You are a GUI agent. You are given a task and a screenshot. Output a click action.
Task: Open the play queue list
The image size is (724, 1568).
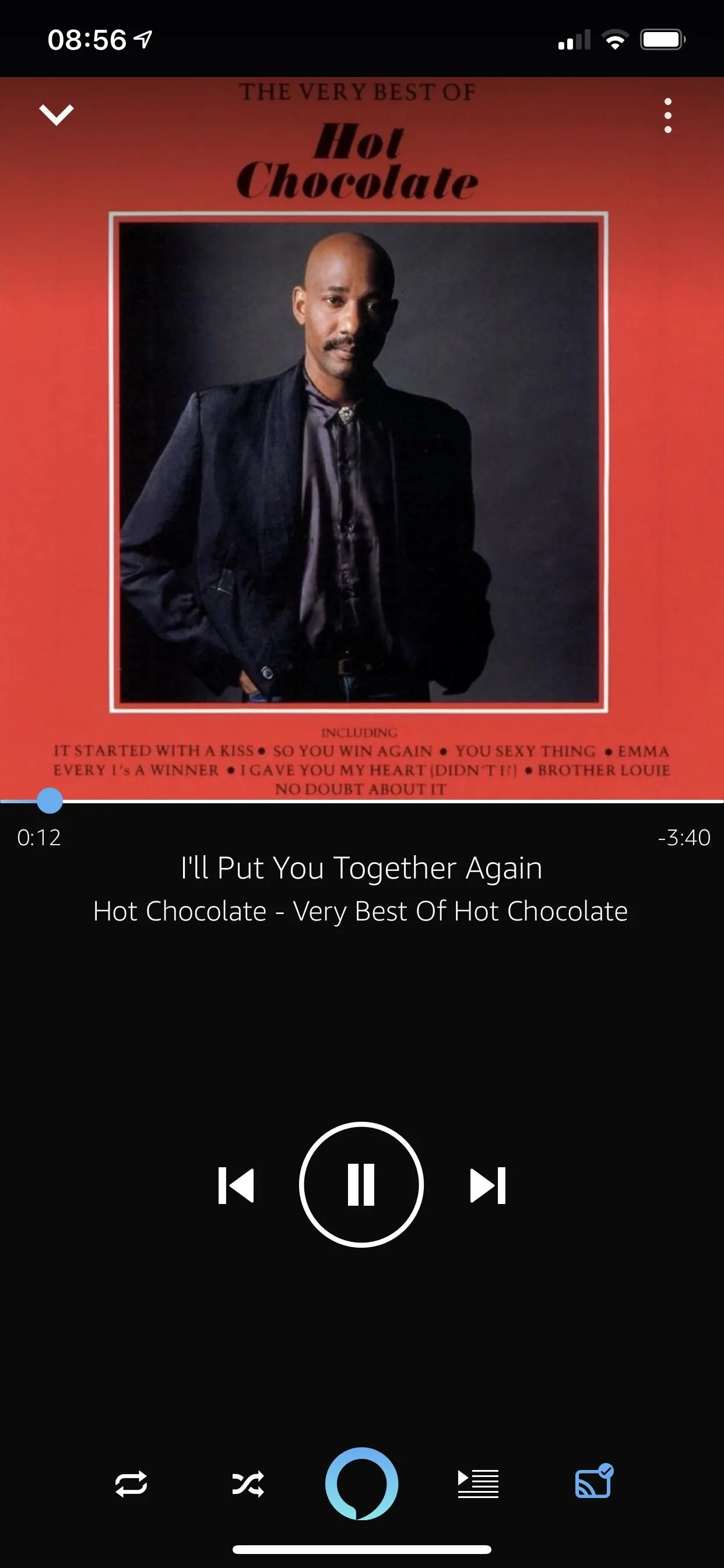coord(477,1483)
